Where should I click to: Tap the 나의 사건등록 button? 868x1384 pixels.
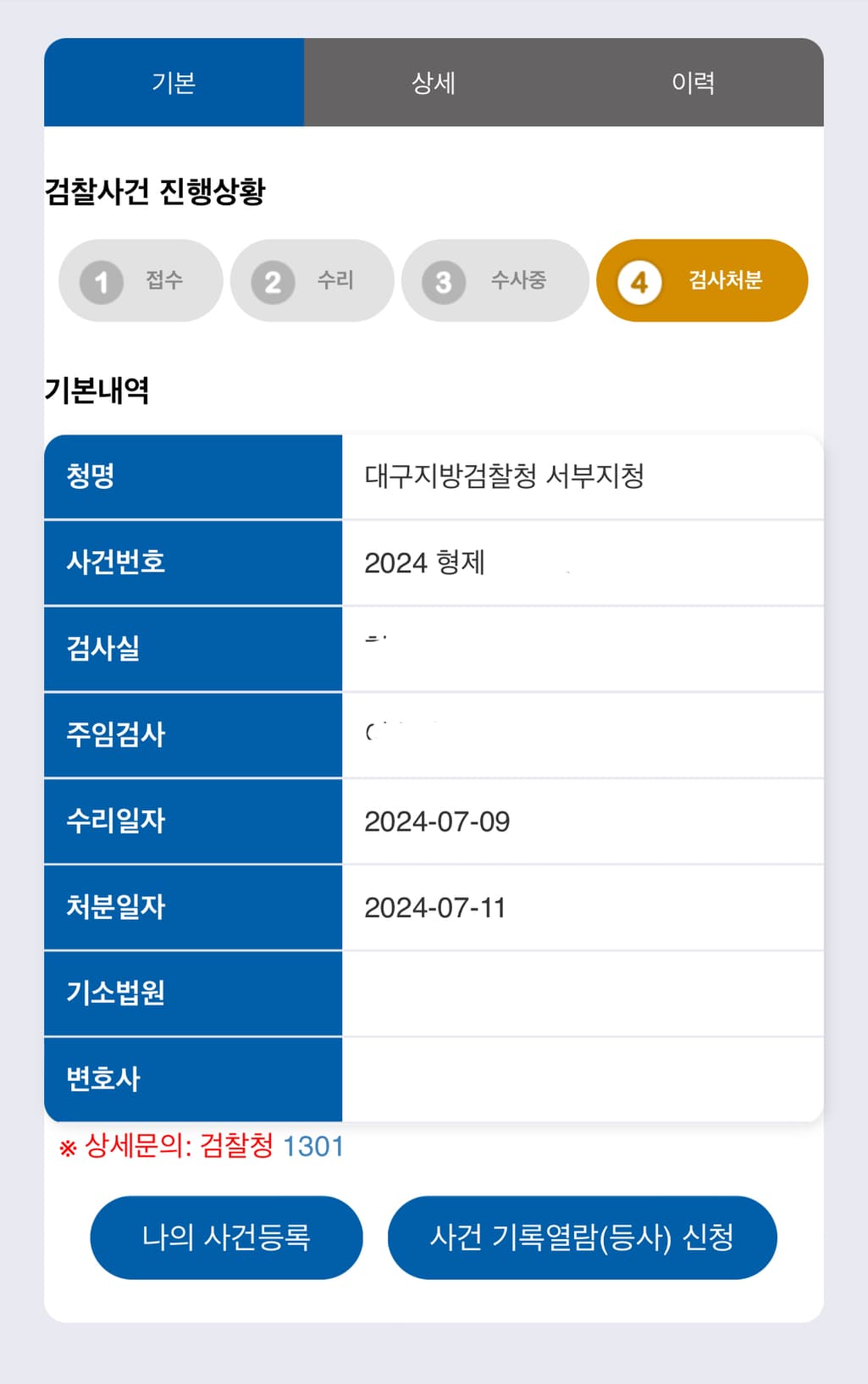(226, 1237)
